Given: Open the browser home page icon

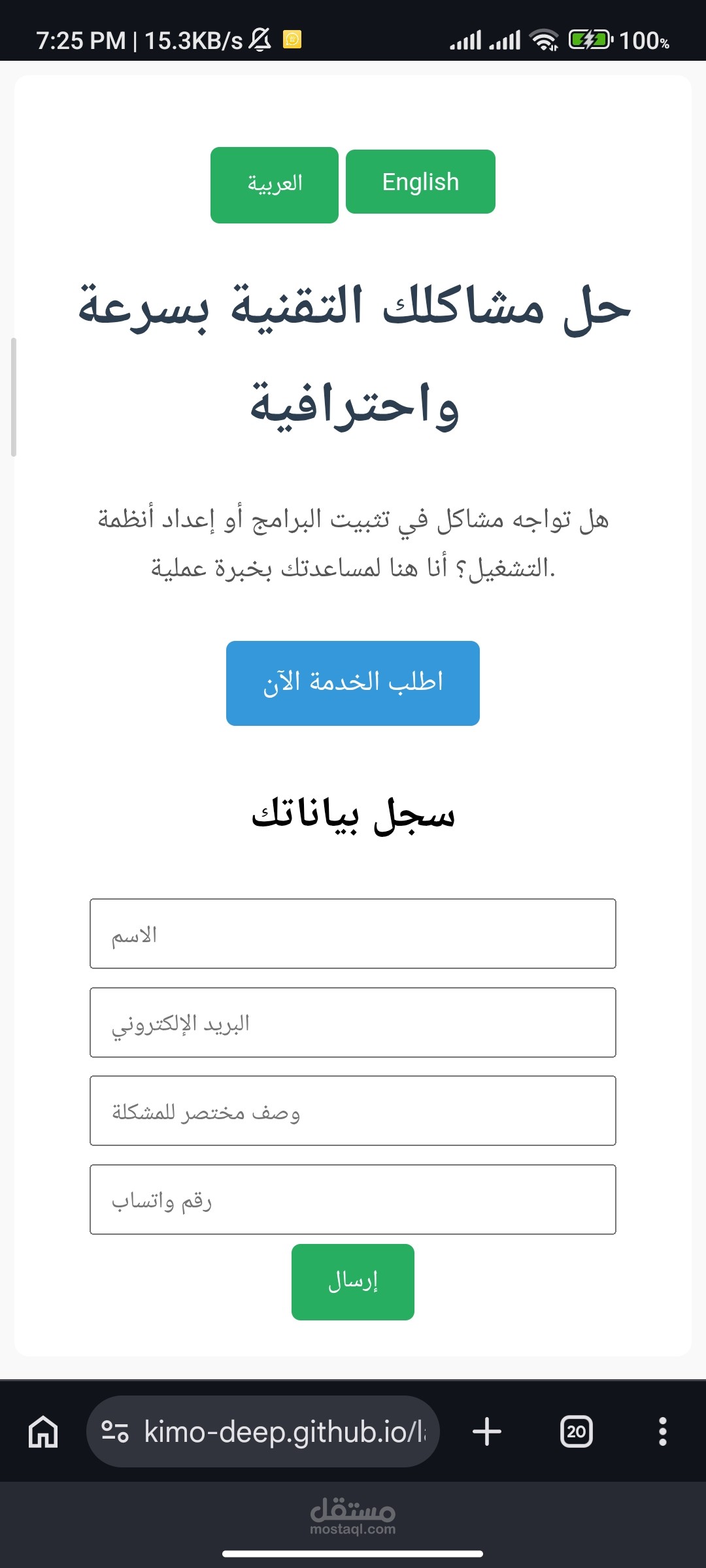Looking at the screenshot, I should (43, 1431).
